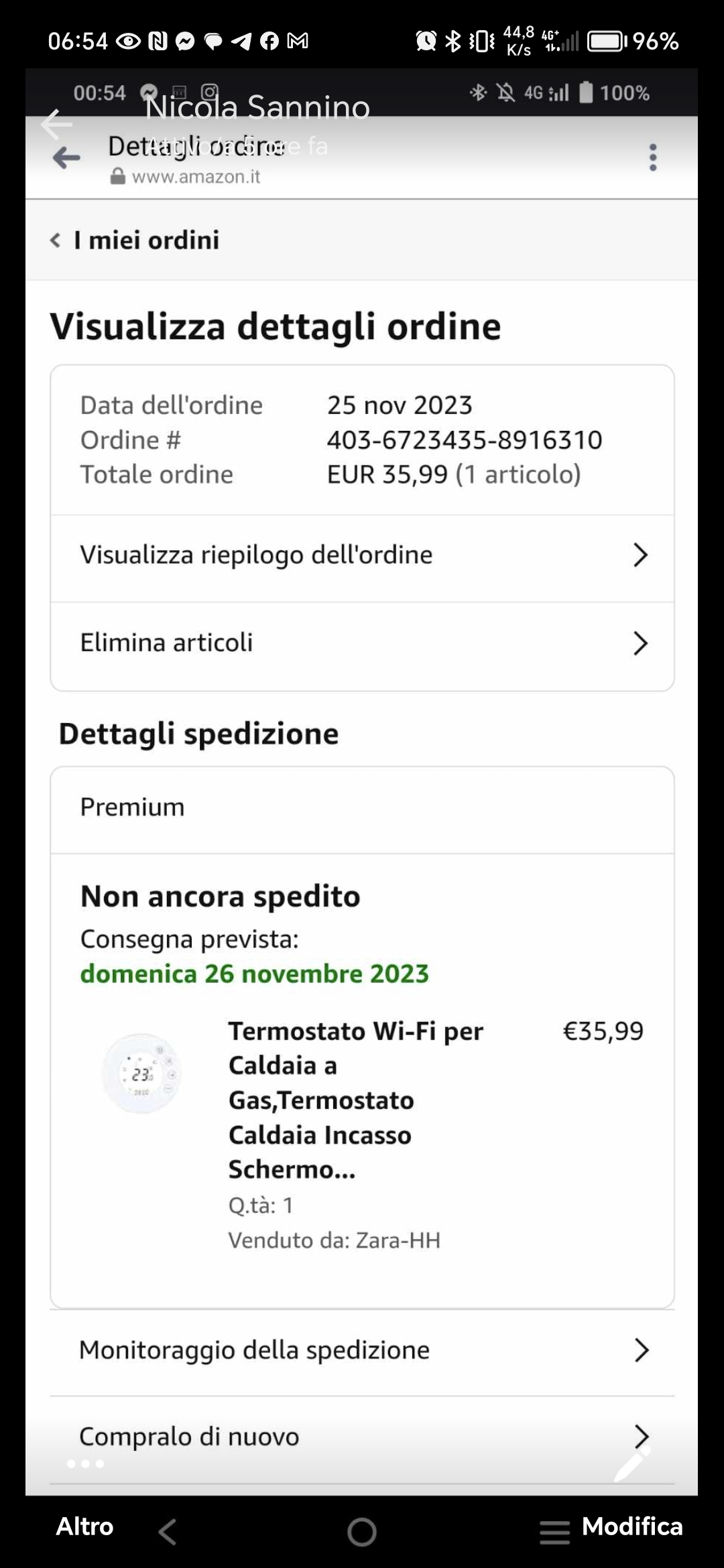Close the photo viewer with the back arrow
724x1568 pixels.
click(56, 124)
